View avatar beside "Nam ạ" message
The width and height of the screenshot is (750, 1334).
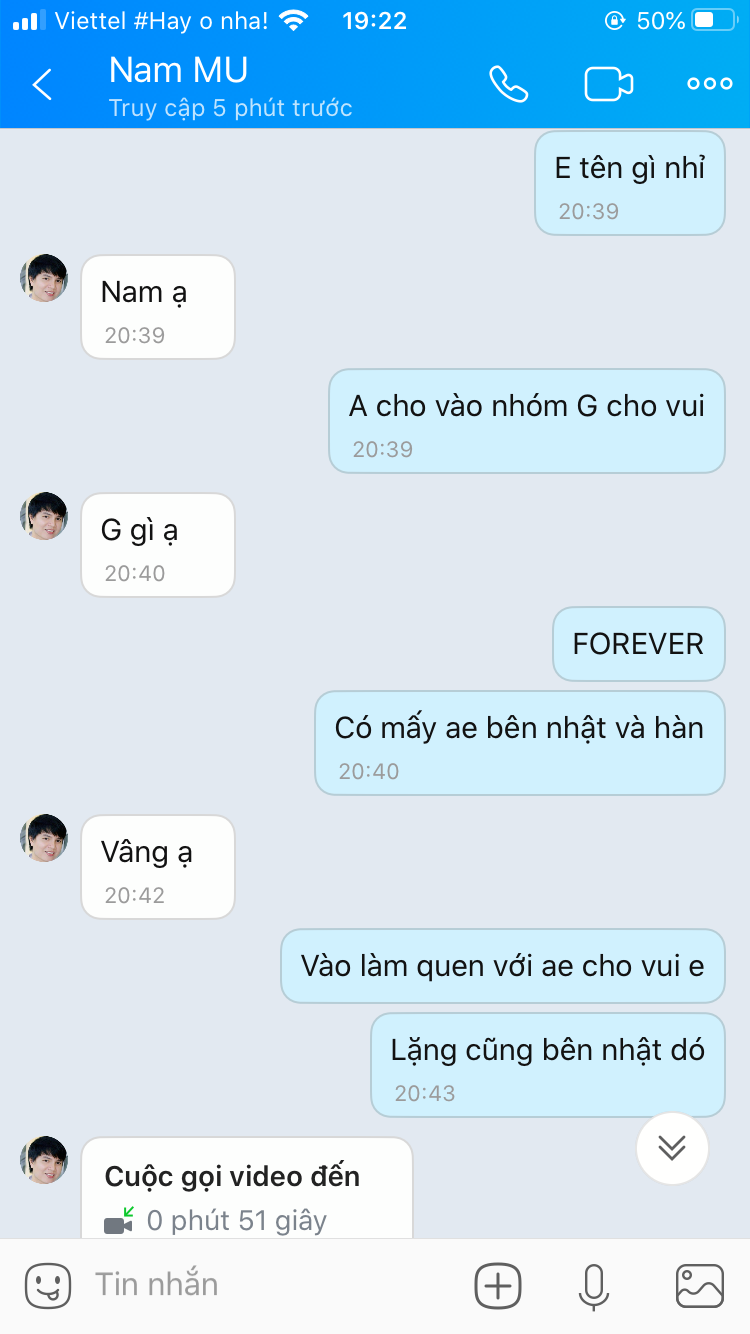tap(44, 278)
